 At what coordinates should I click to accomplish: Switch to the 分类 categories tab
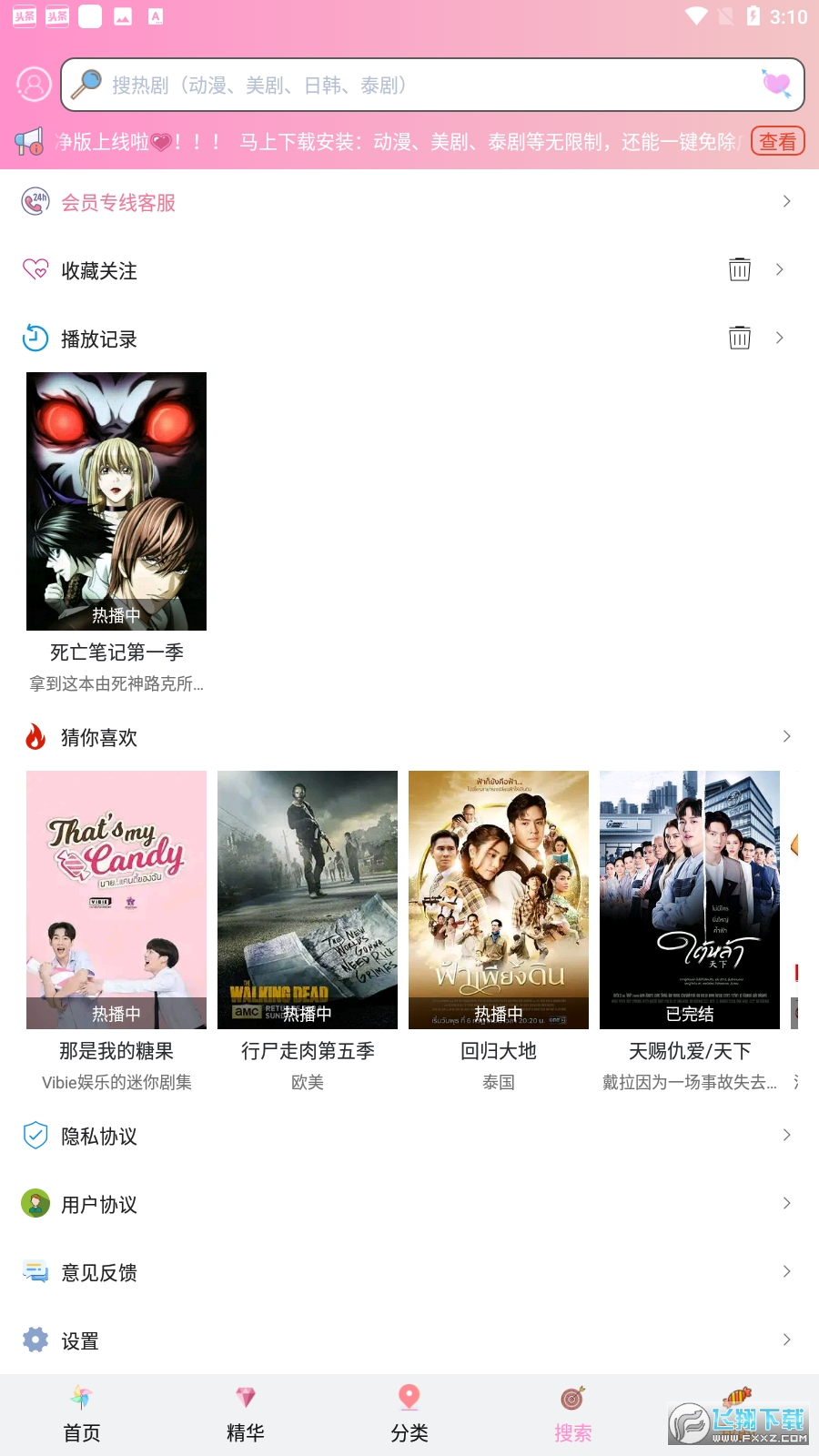[409, 1414]
